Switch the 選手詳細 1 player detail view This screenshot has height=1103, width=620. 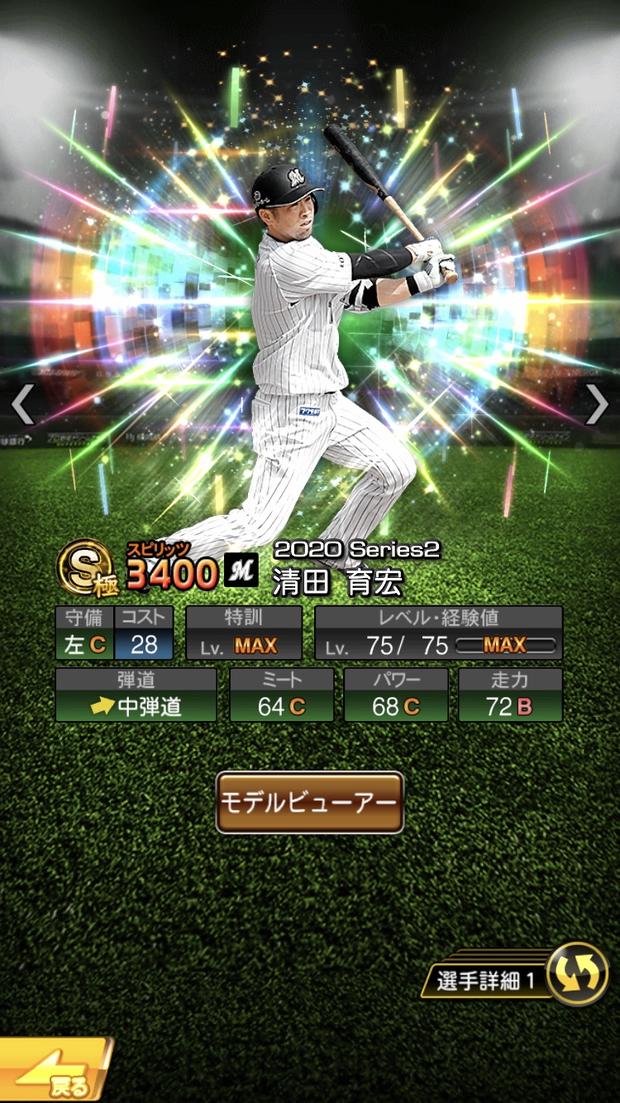pyautogui.click(x=576, y=975)
